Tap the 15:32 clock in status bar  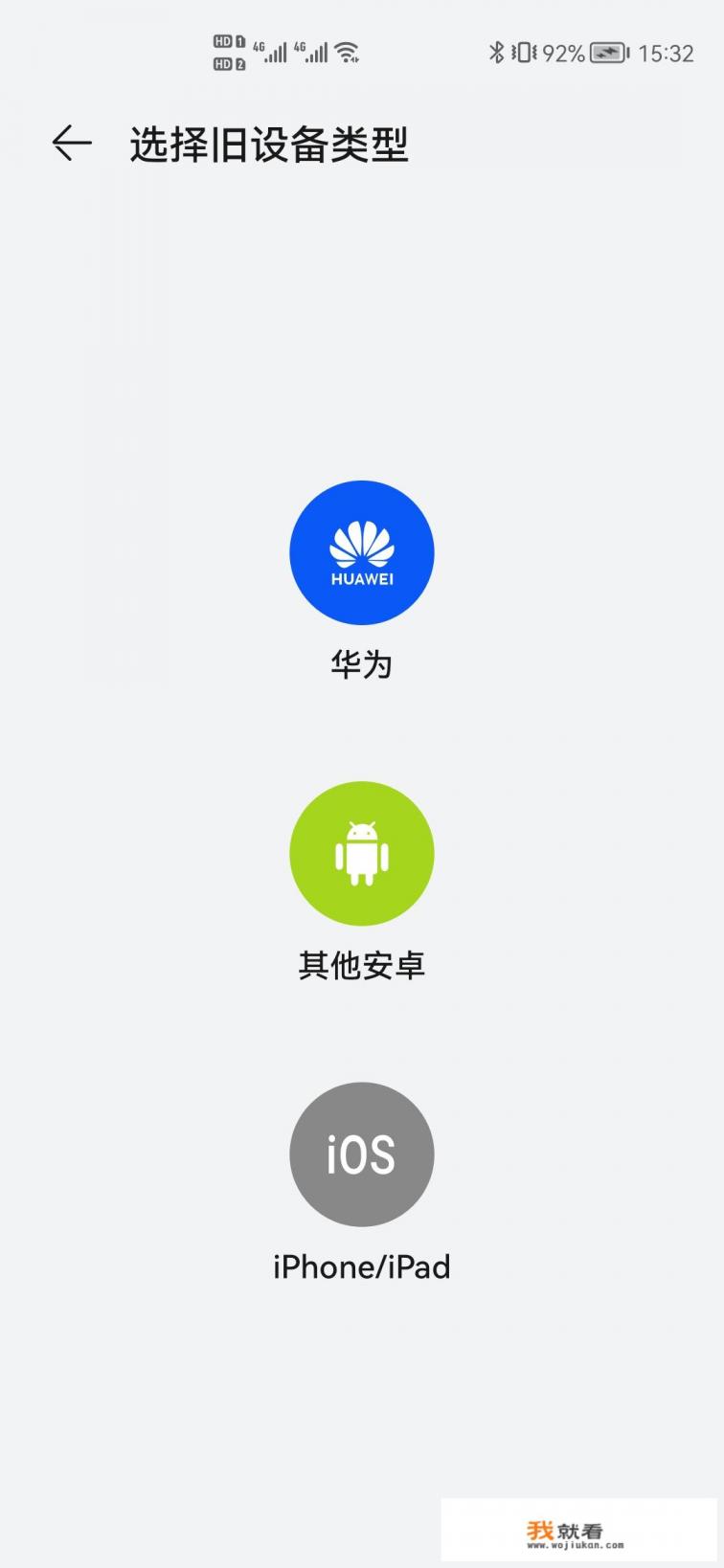click(667, 53)
